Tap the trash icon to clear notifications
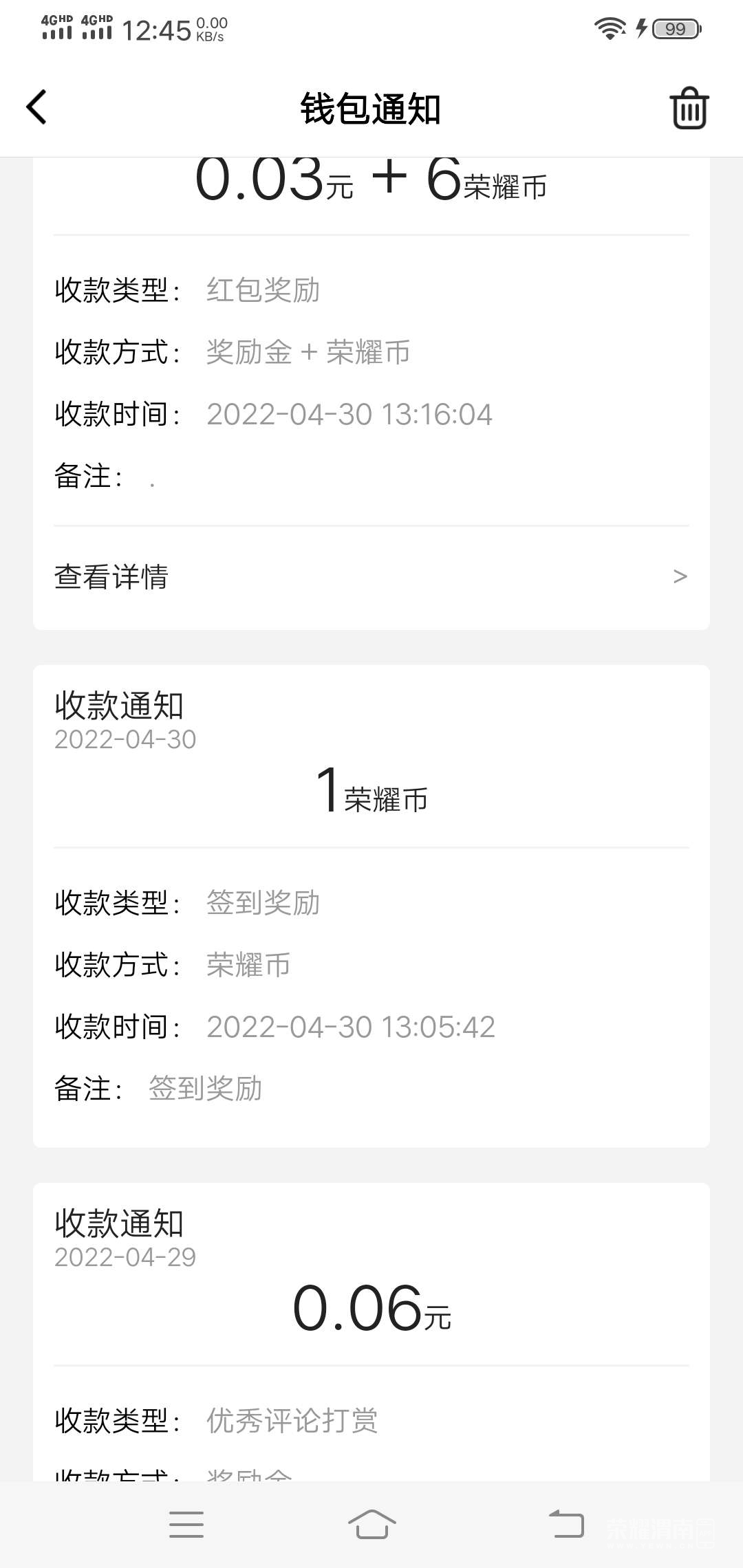The height and width of the screenshot is (1568, 743). (689, 108)
